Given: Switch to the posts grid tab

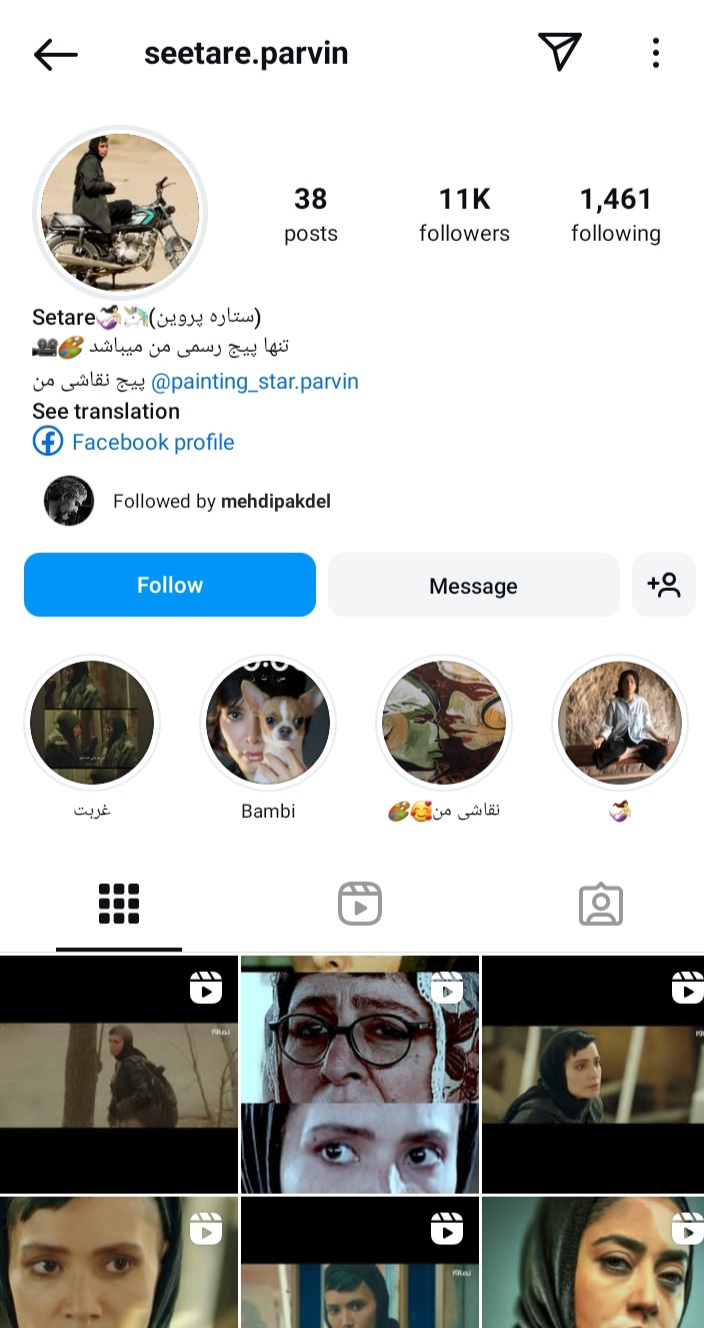Looking at the screenshot, I should click(119, 904).
